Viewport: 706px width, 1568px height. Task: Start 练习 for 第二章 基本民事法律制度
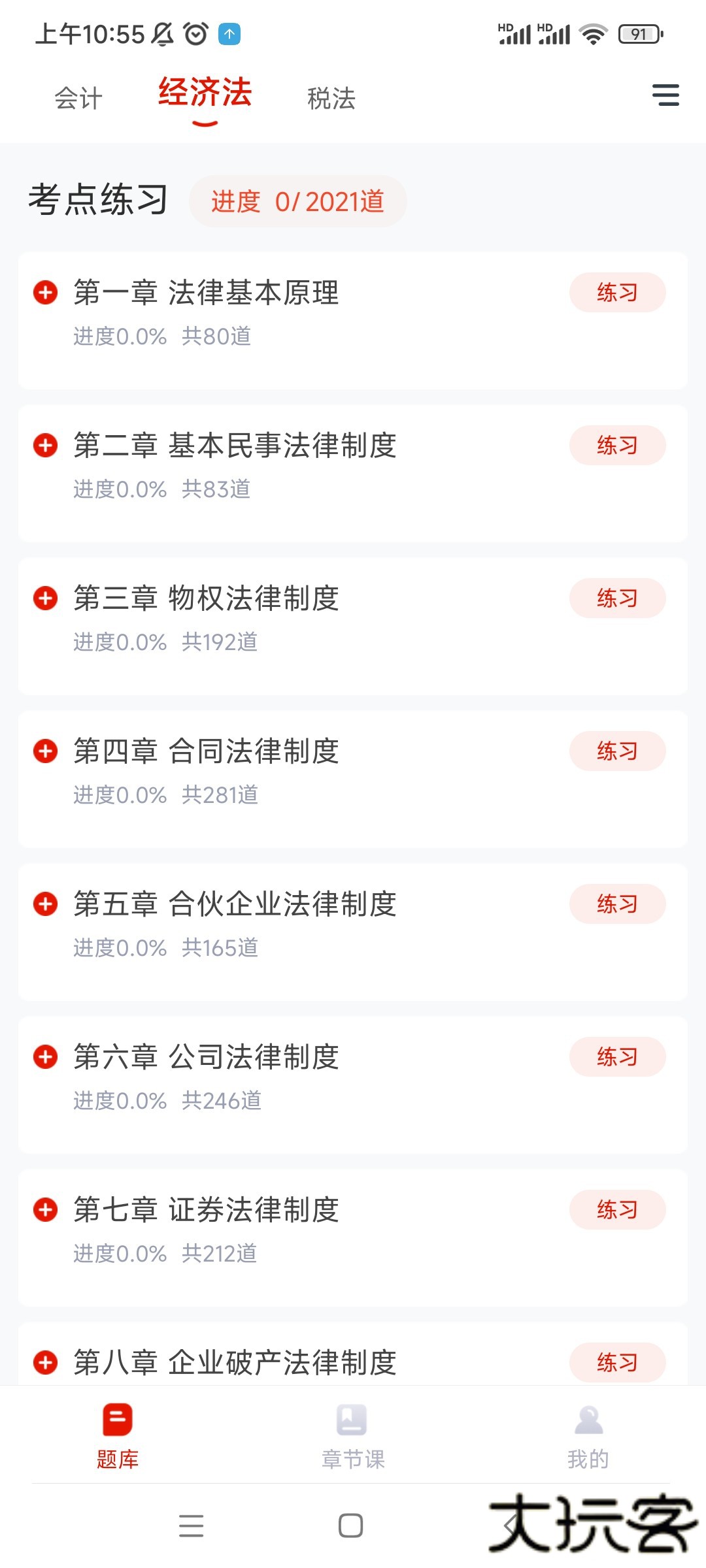(x=617, y=446)
